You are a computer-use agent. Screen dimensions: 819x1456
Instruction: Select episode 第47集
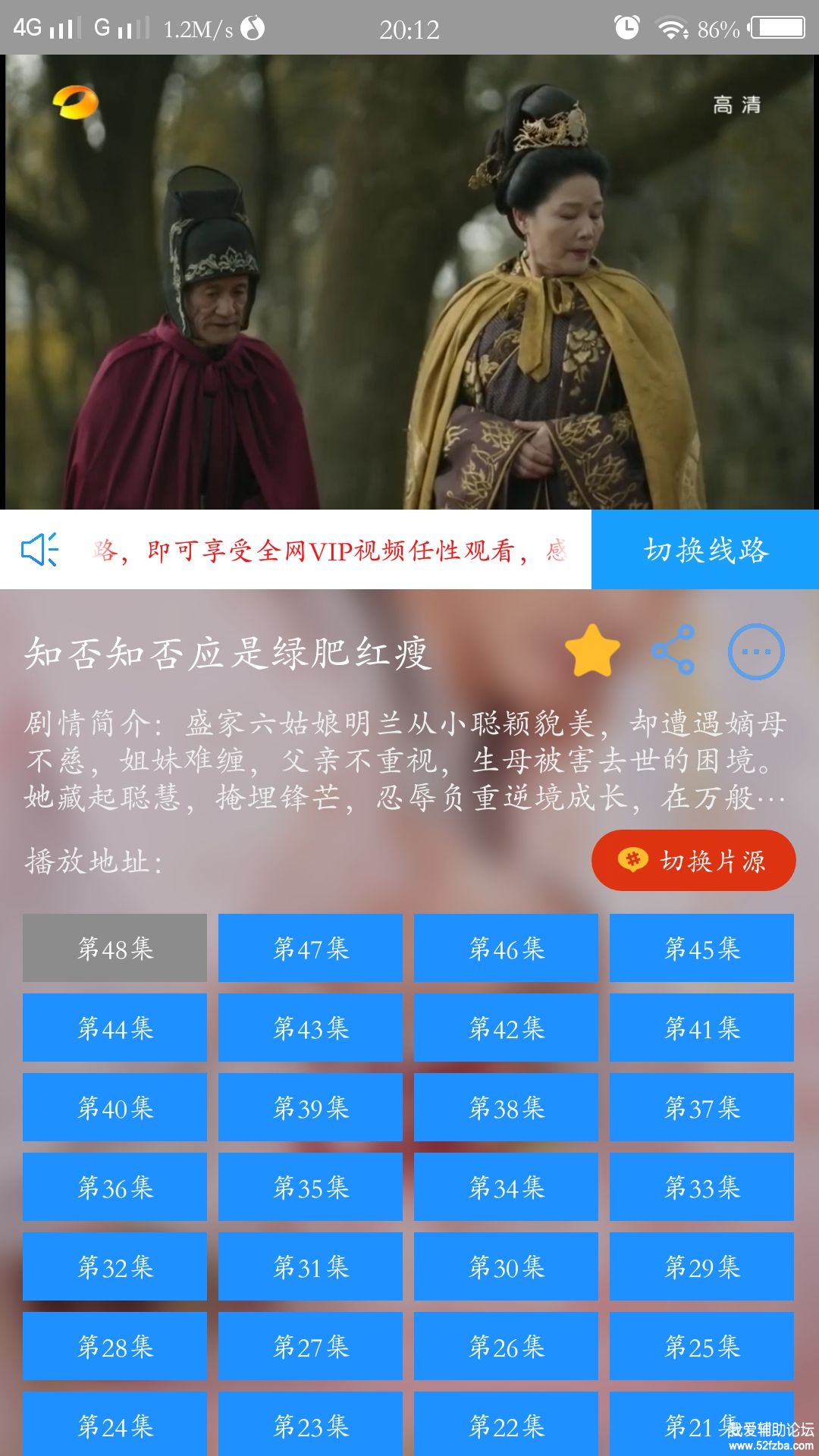pos(310,948)
